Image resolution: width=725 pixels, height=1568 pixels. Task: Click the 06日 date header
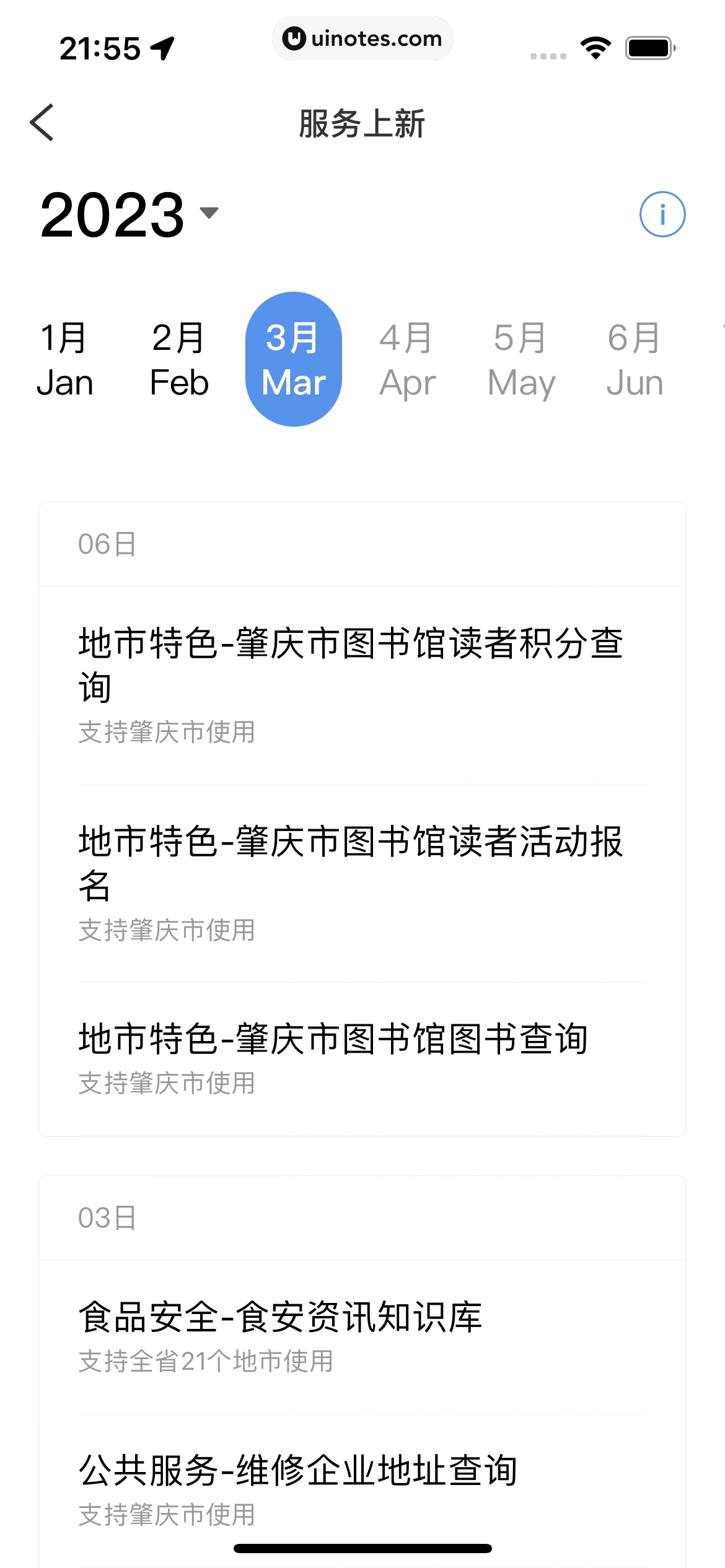tap(107, 544)
